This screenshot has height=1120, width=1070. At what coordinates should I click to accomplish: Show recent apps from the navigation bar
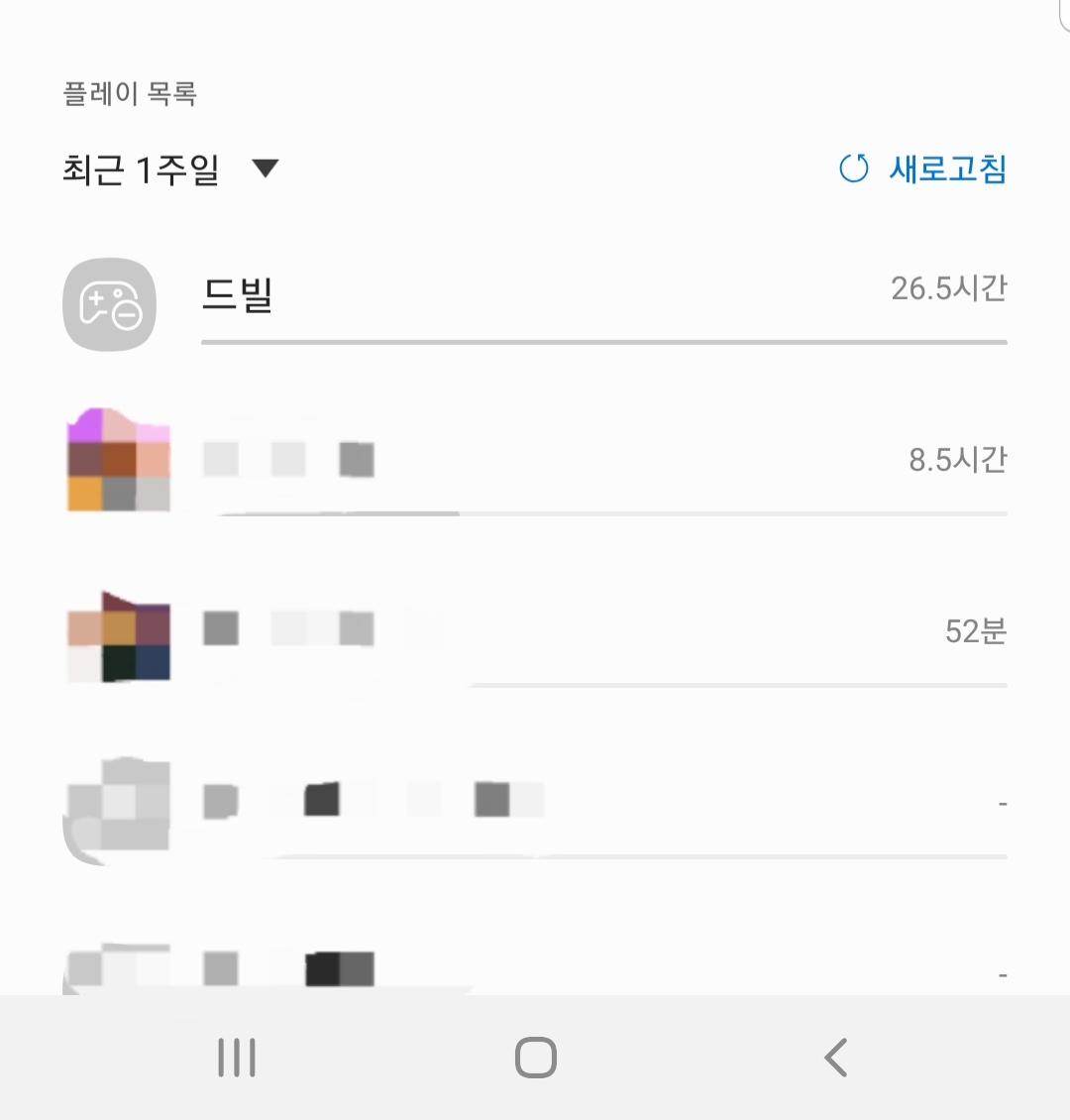tap(236, 1058)
